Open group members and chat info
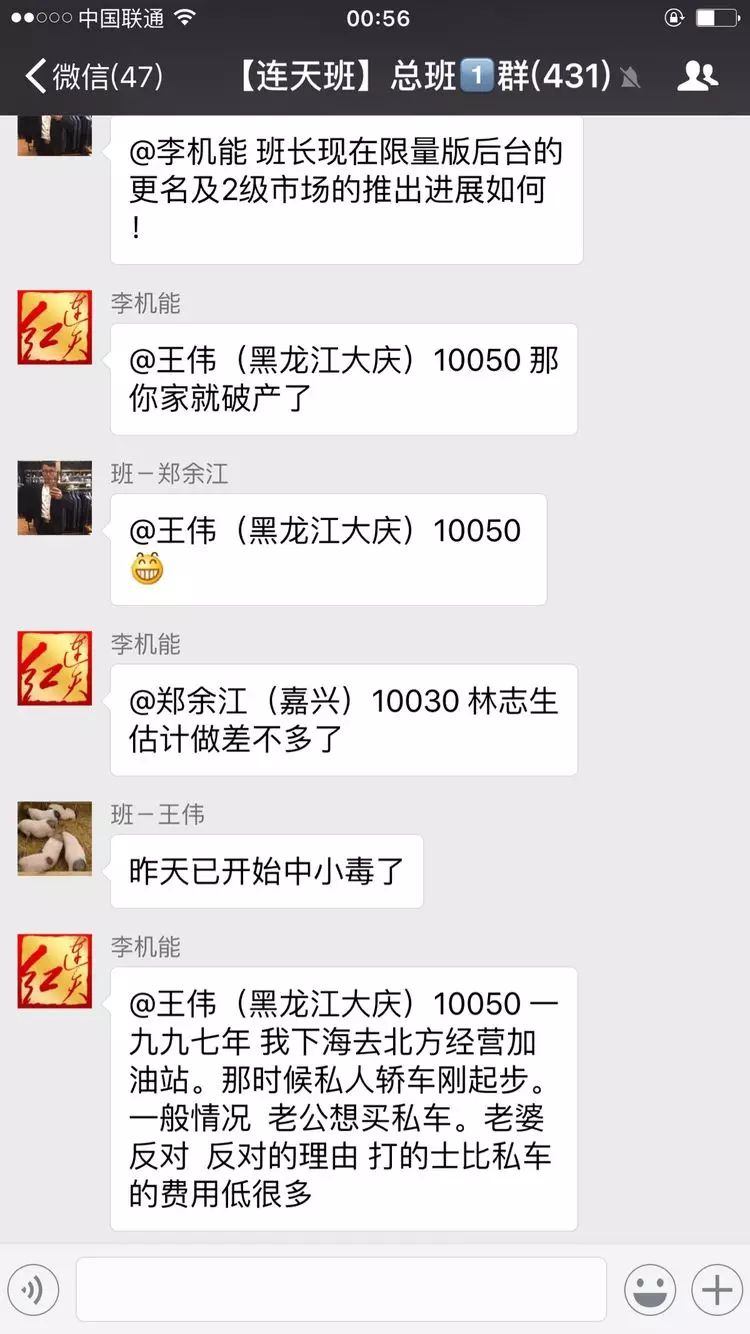750x1334 pixels. (697, 77)
